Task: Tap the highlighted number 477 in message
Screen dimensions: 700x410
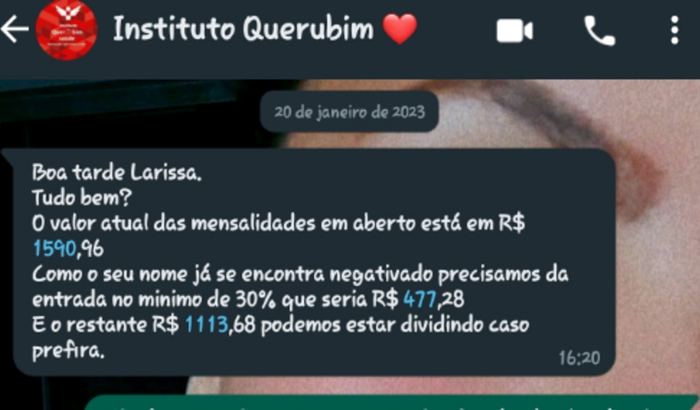Action: point(420,301)
